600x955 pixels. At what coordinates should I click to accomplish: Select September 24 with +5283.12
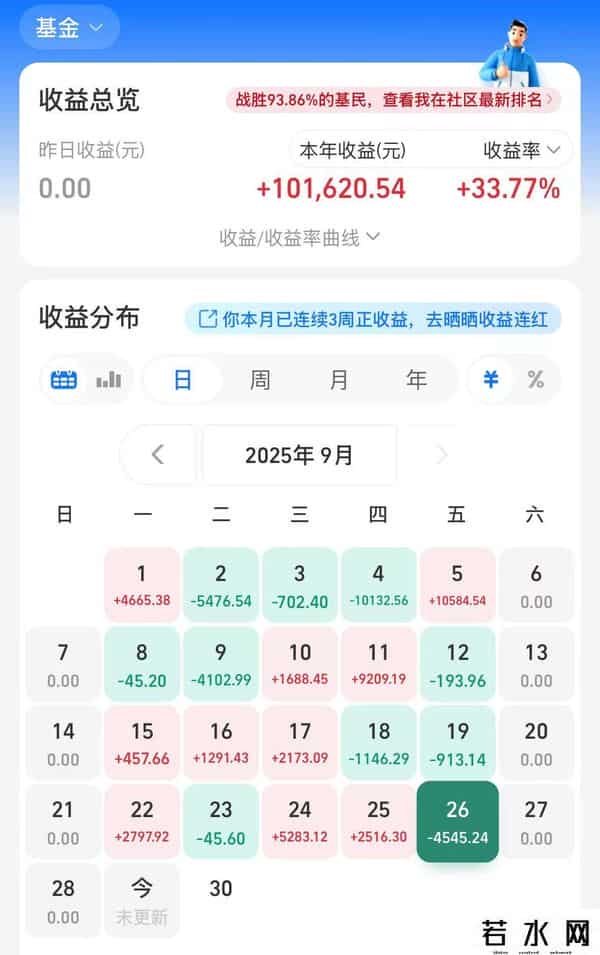click(300, 822)
